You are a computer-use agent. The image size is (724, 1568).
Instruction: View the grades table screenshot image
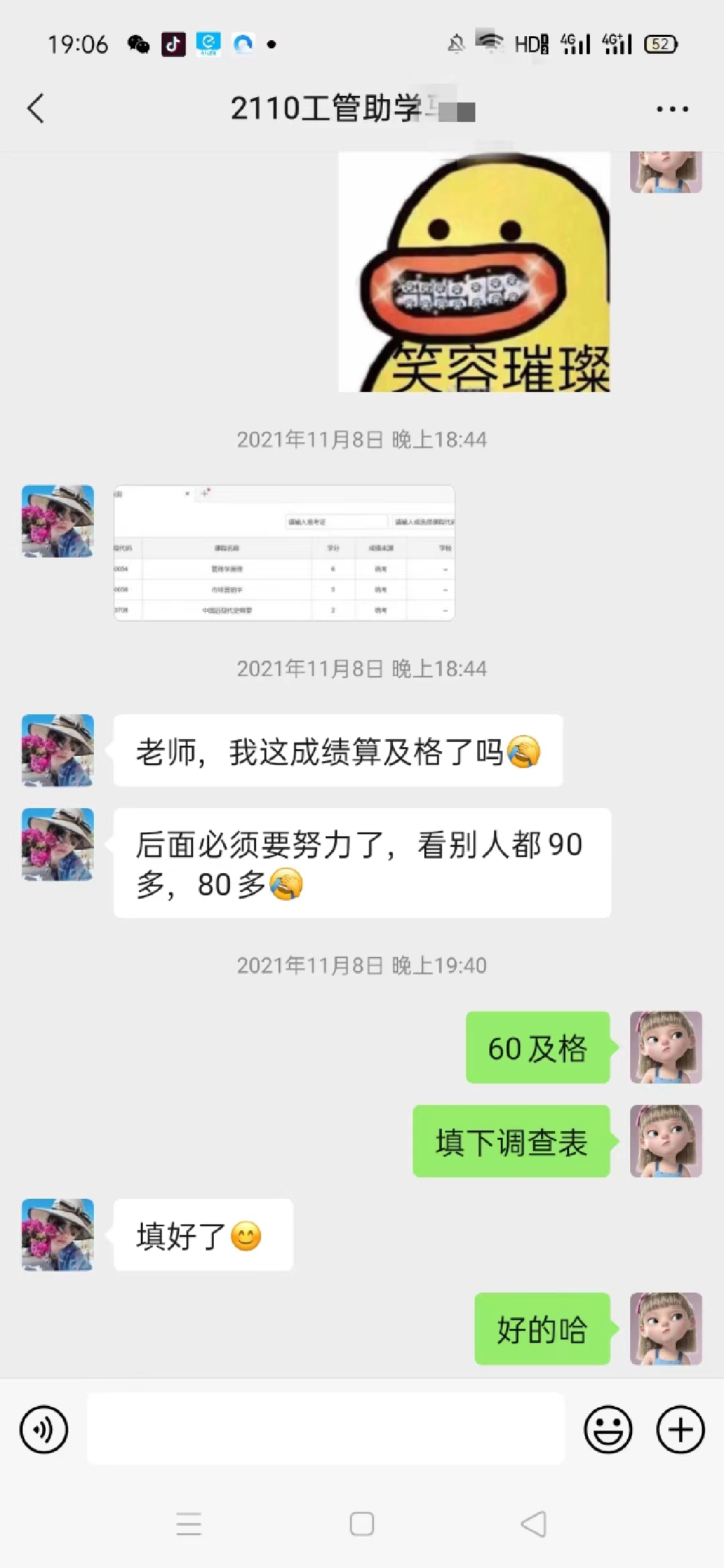coord(284,553)
